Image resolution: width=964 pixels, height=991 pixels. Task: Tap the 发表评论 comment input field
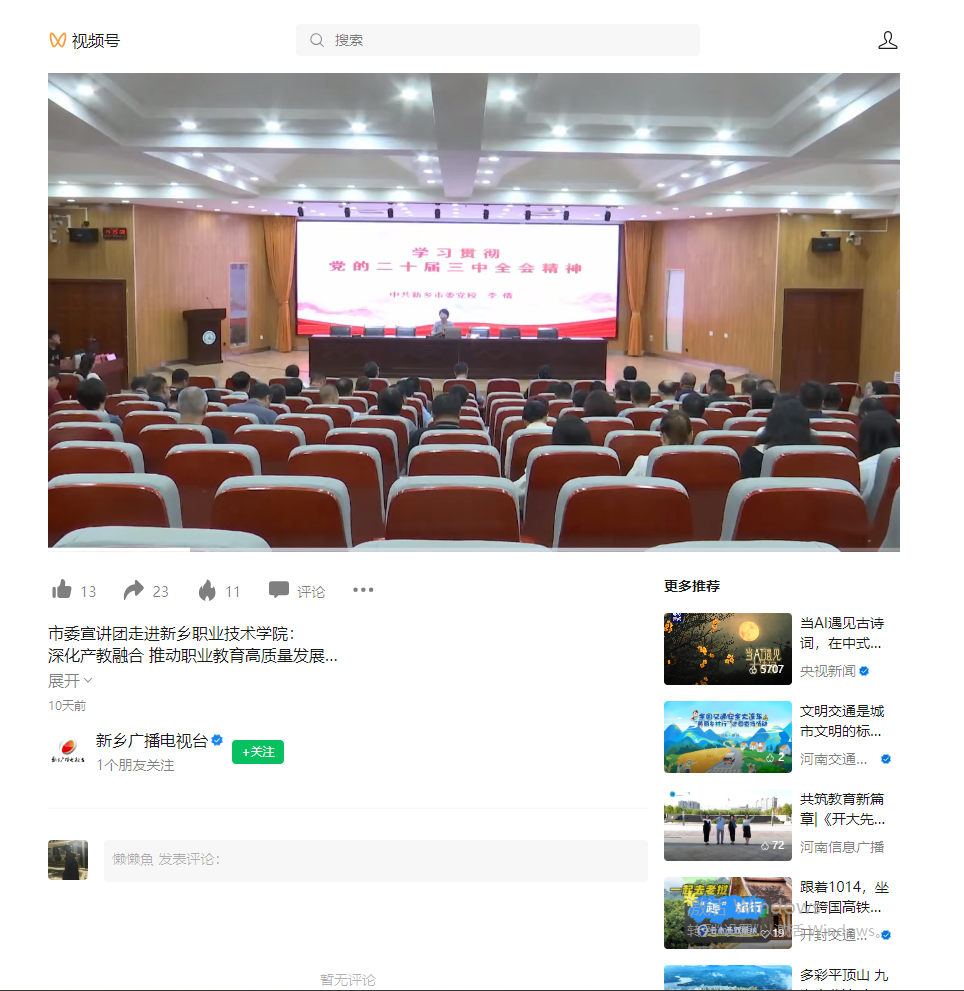click(375, 860)
